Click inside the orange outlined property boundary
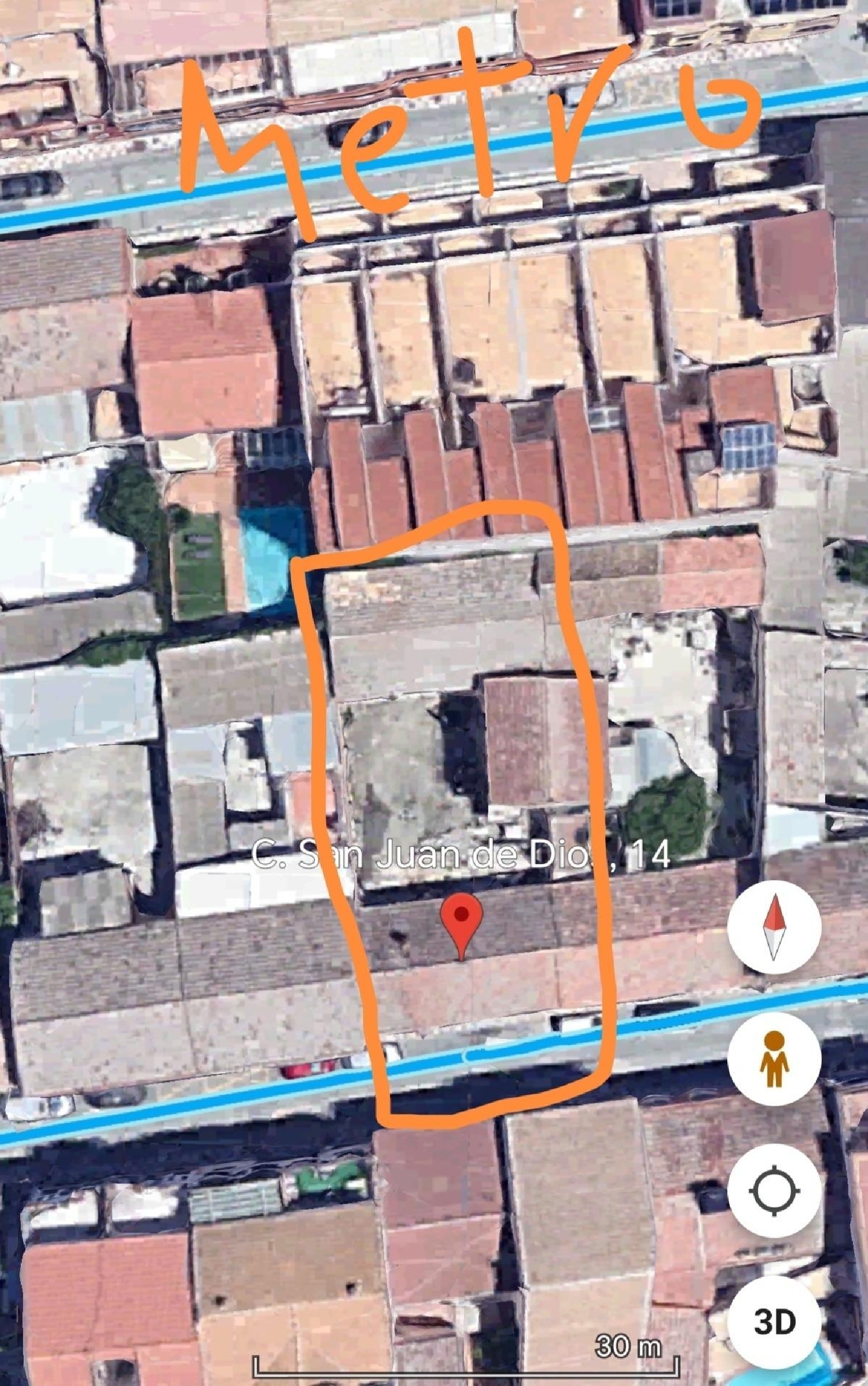 coord(457,753)
